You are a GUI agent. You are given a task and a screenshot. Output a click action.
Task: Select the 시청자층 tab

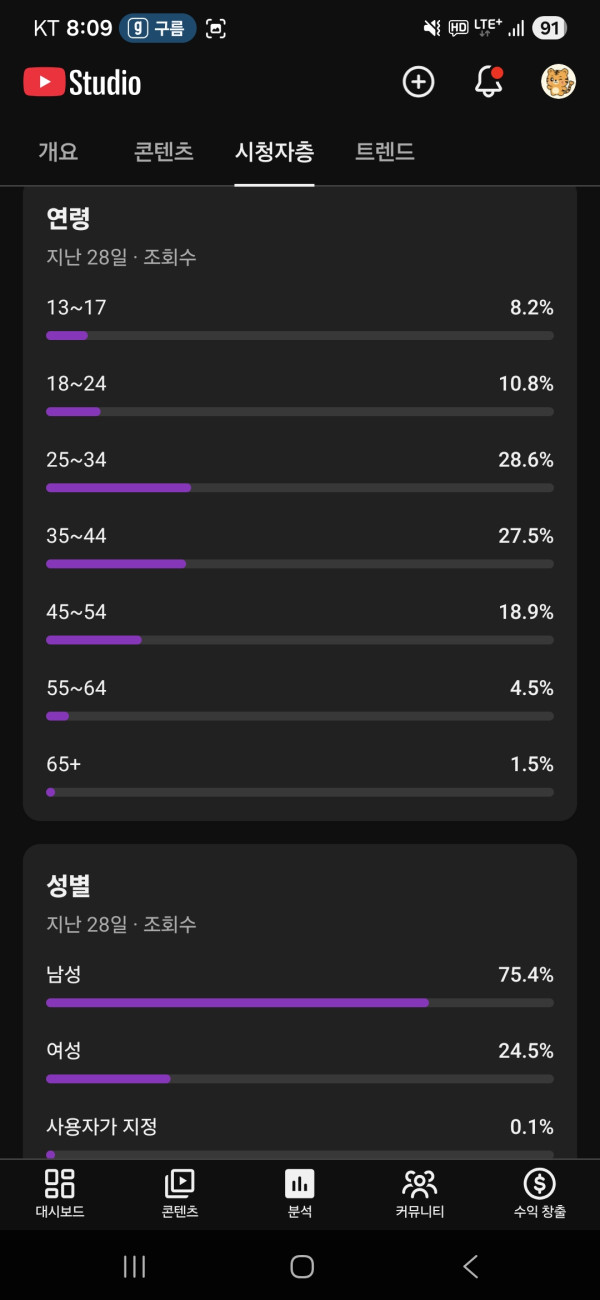point(274,152)
